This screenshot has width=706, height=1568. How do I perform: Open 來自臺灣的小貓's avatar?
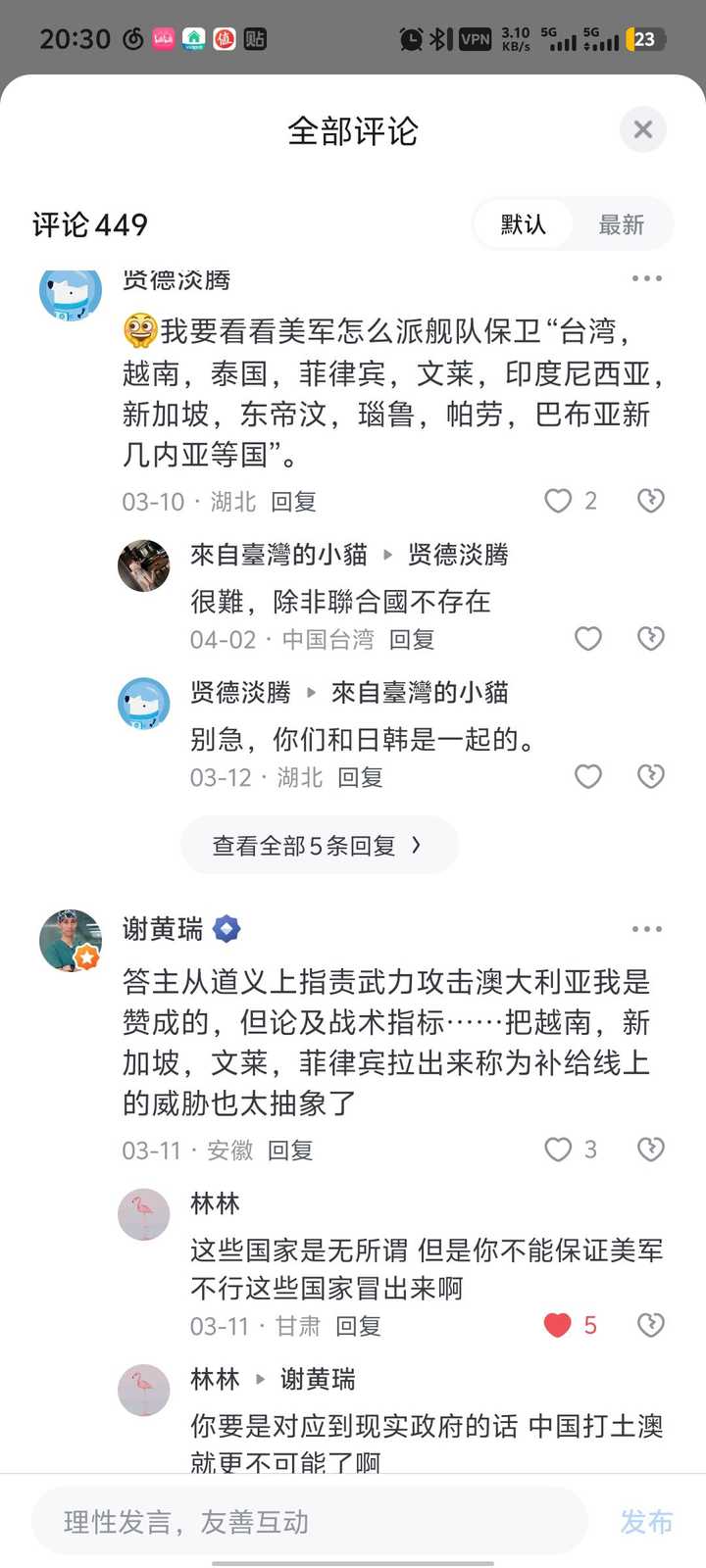(x=143, y=565)
